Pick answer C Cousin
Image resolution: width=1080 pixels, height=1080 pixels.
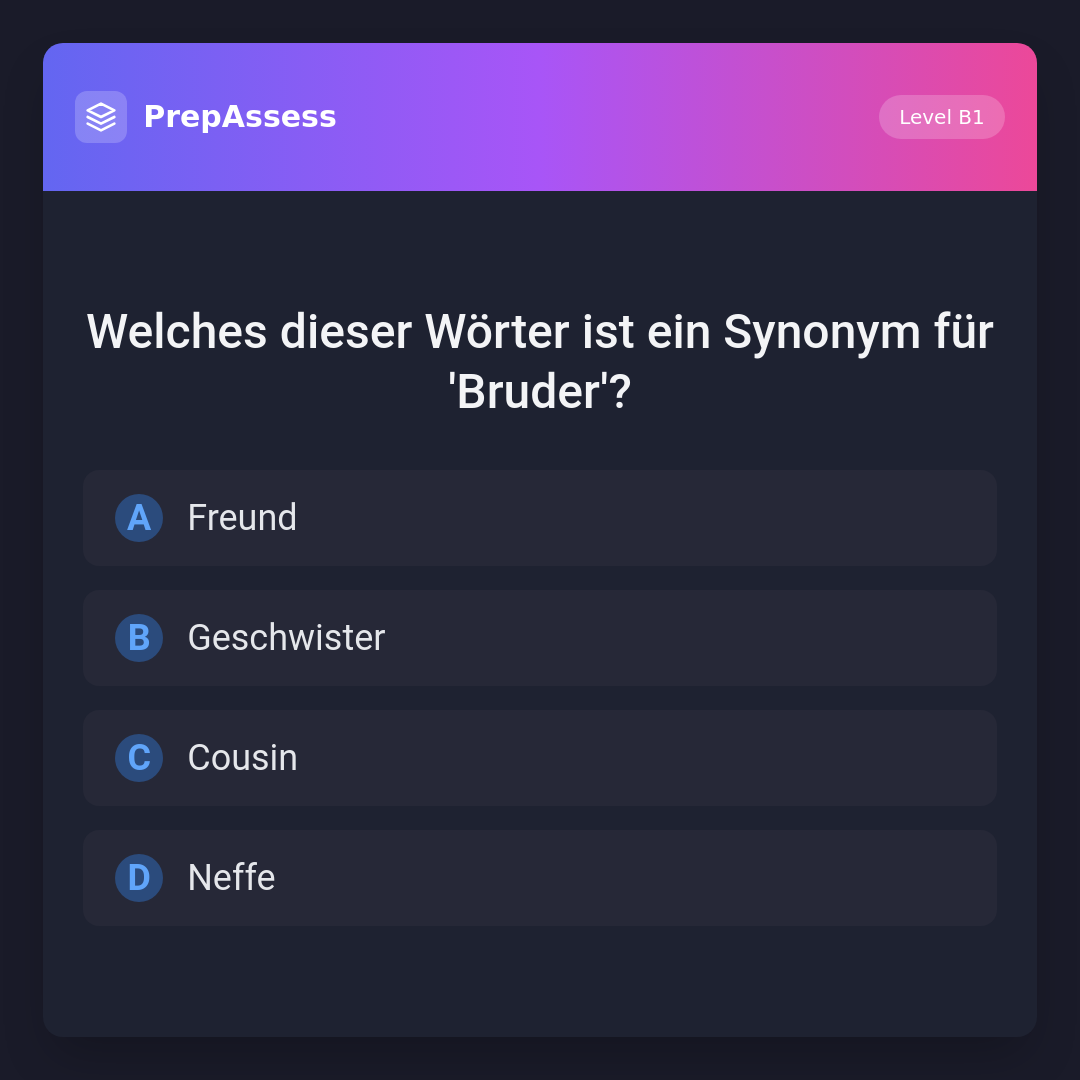[540, 758]
